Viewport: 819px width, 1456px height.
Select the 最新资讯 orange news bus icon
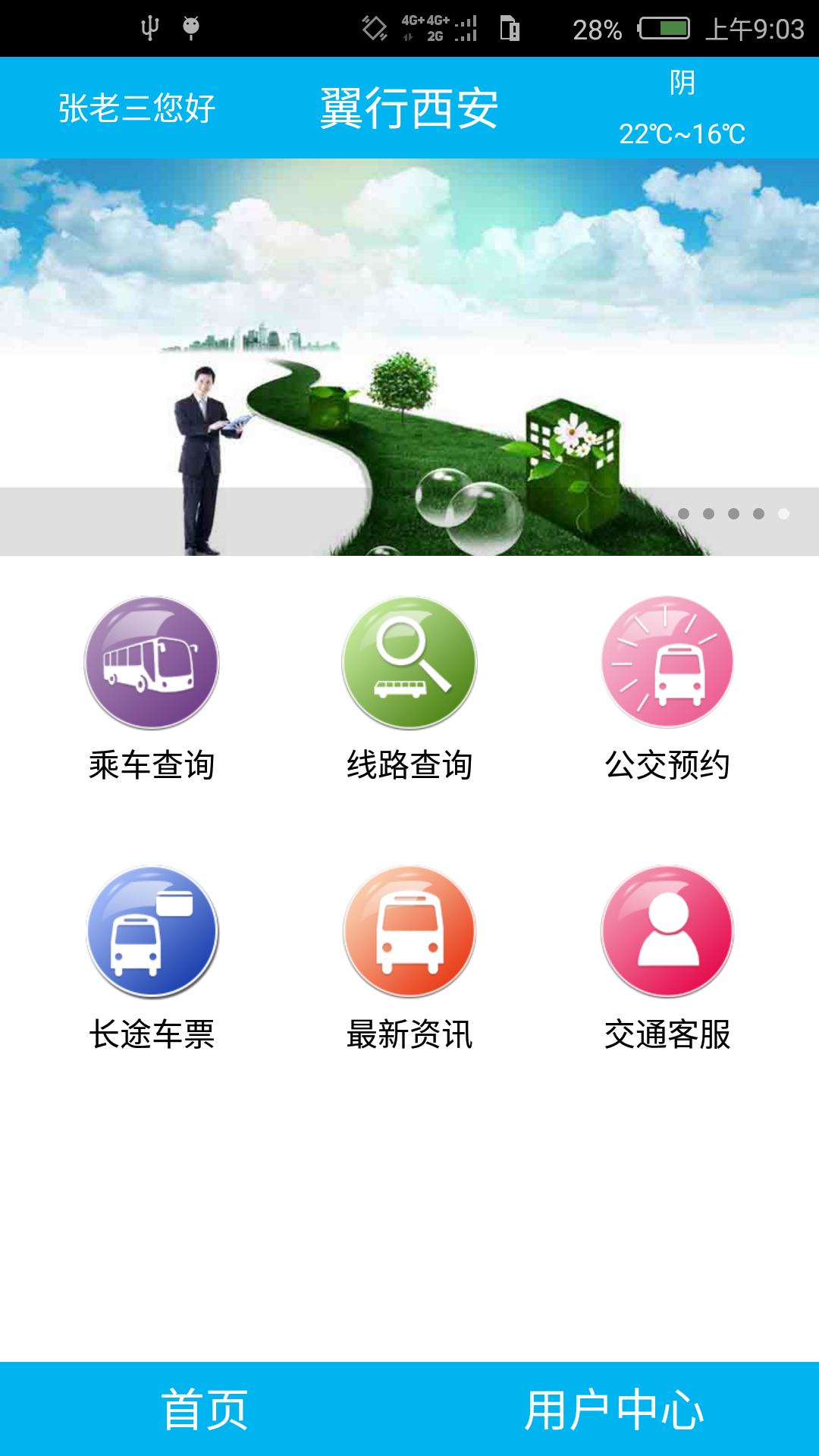point(409,930)
